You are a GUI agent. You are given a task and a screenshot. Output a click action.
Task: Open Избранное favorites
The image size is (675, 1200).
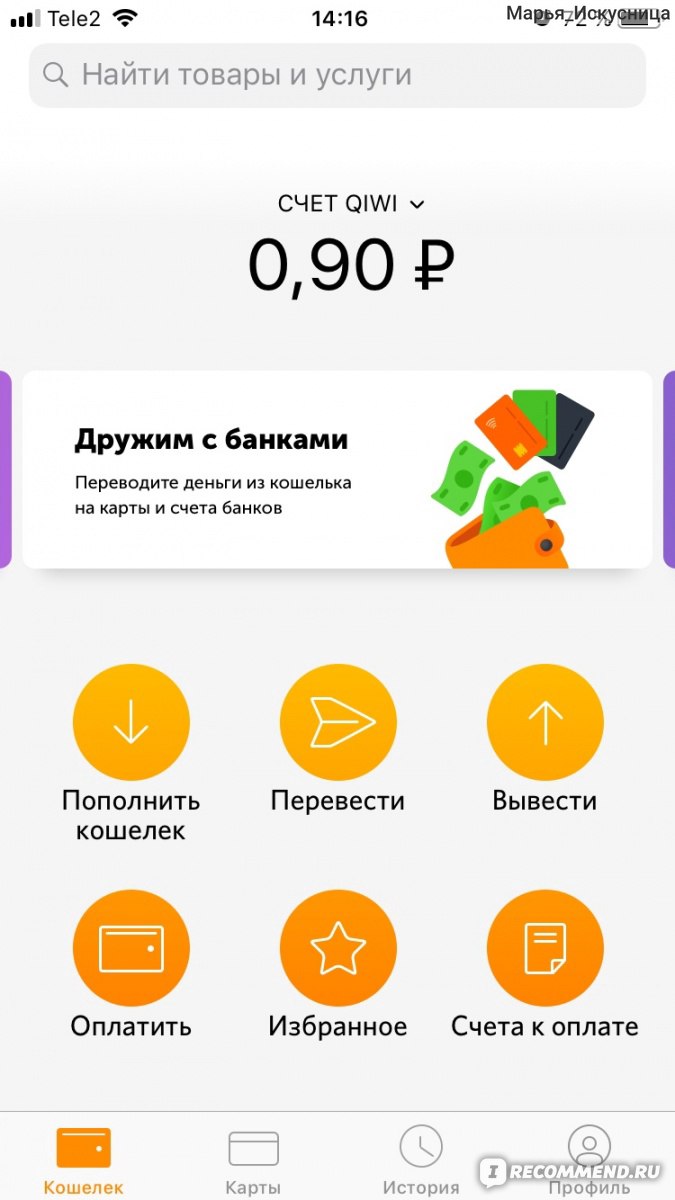338,948
